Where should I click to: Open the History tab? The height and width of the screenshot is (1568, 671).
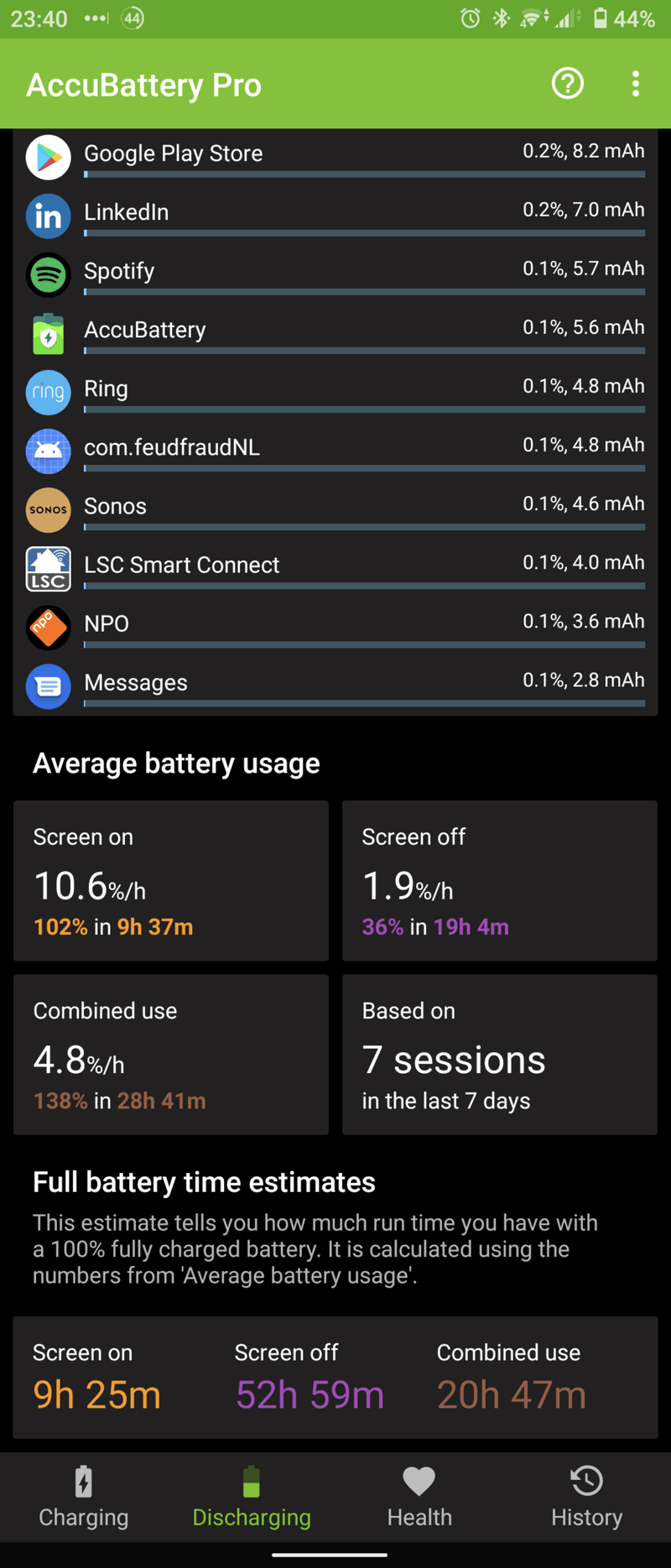pyautogui.click(x=586, y=1498)
